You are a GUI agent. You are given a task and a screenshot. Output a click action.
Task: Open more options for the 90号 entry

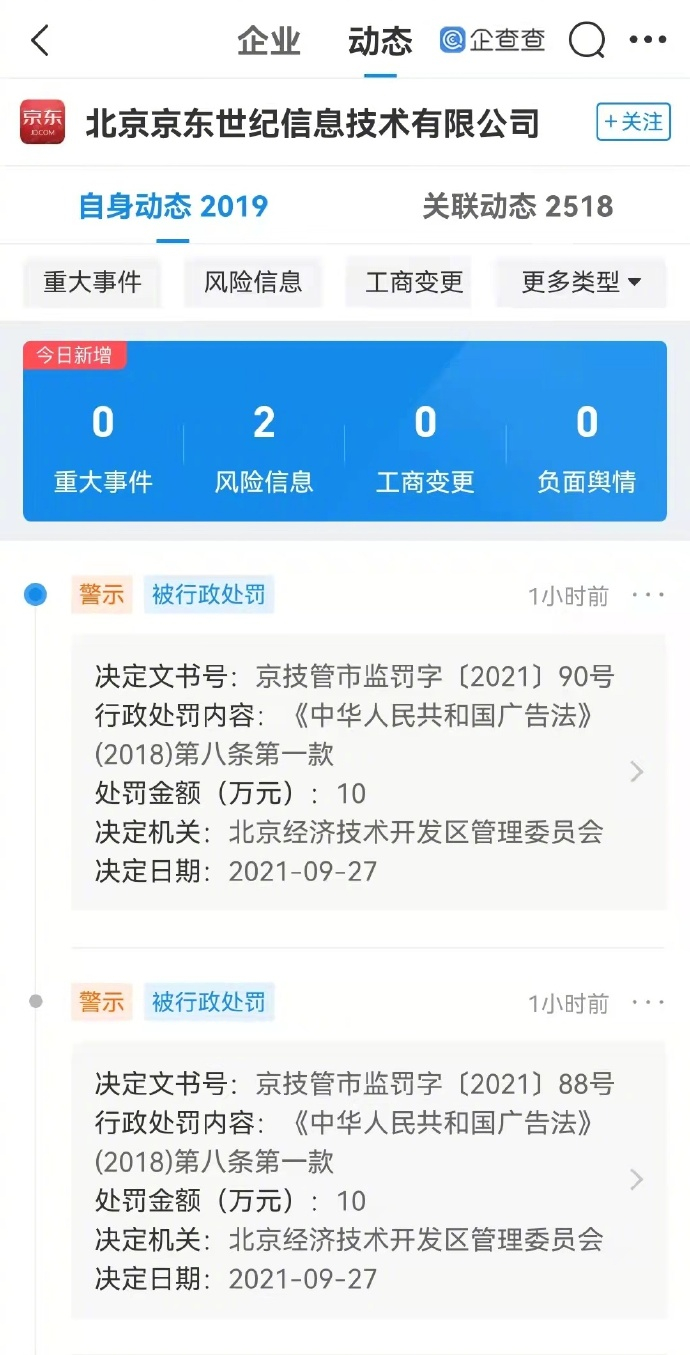[648, 596]
